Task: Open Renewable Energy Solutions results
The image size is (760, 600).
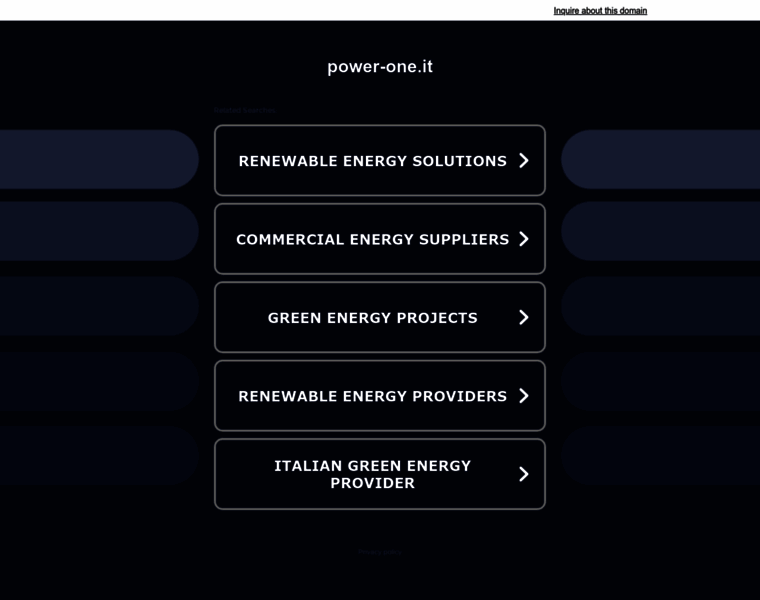Action: (380, 160)
